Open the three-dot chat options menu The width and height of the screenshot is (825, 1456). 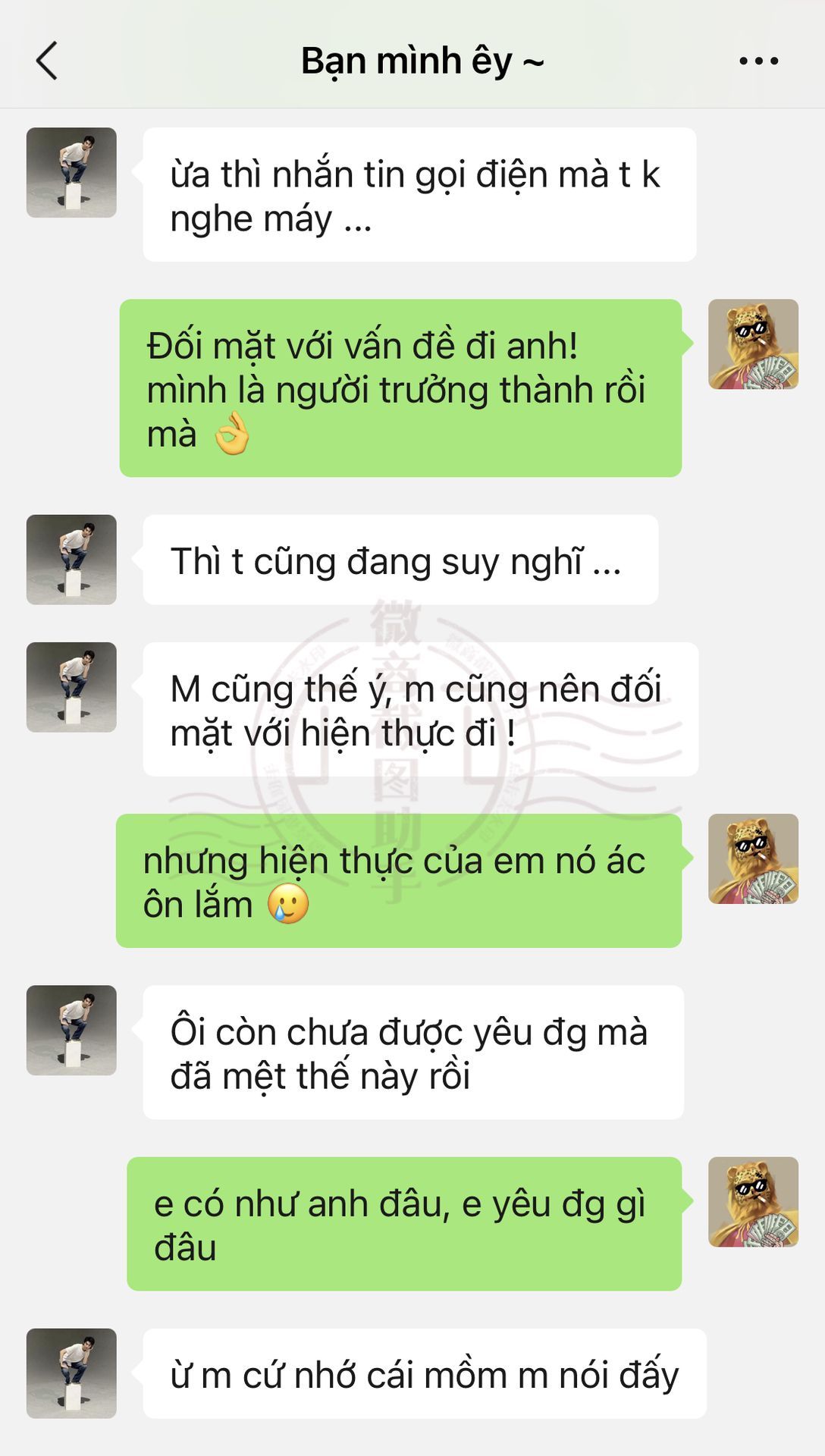click(758, 61)
